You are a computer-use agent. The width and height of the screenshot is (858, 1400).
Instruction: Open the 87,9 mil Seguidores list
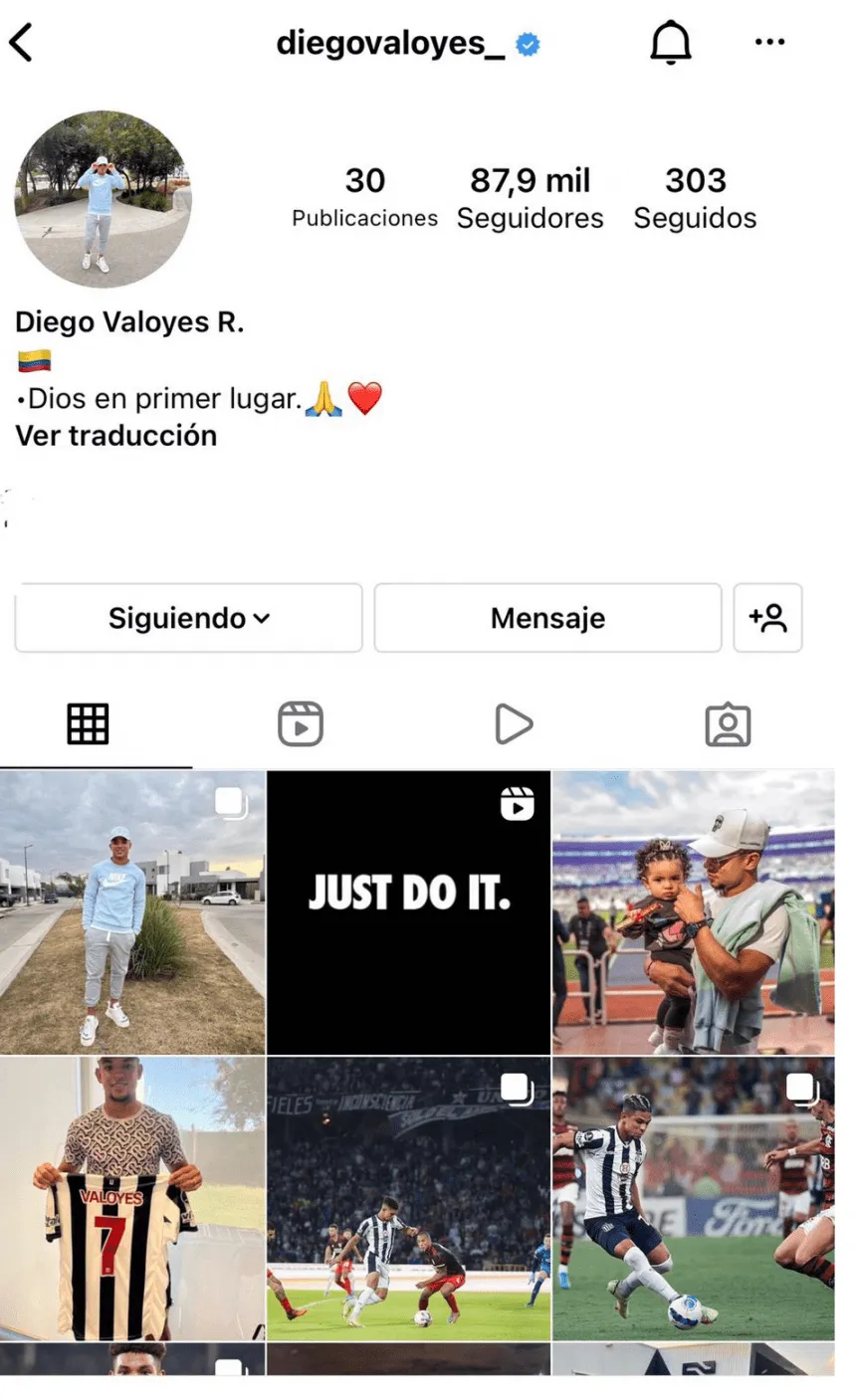(x=530, y=198)
